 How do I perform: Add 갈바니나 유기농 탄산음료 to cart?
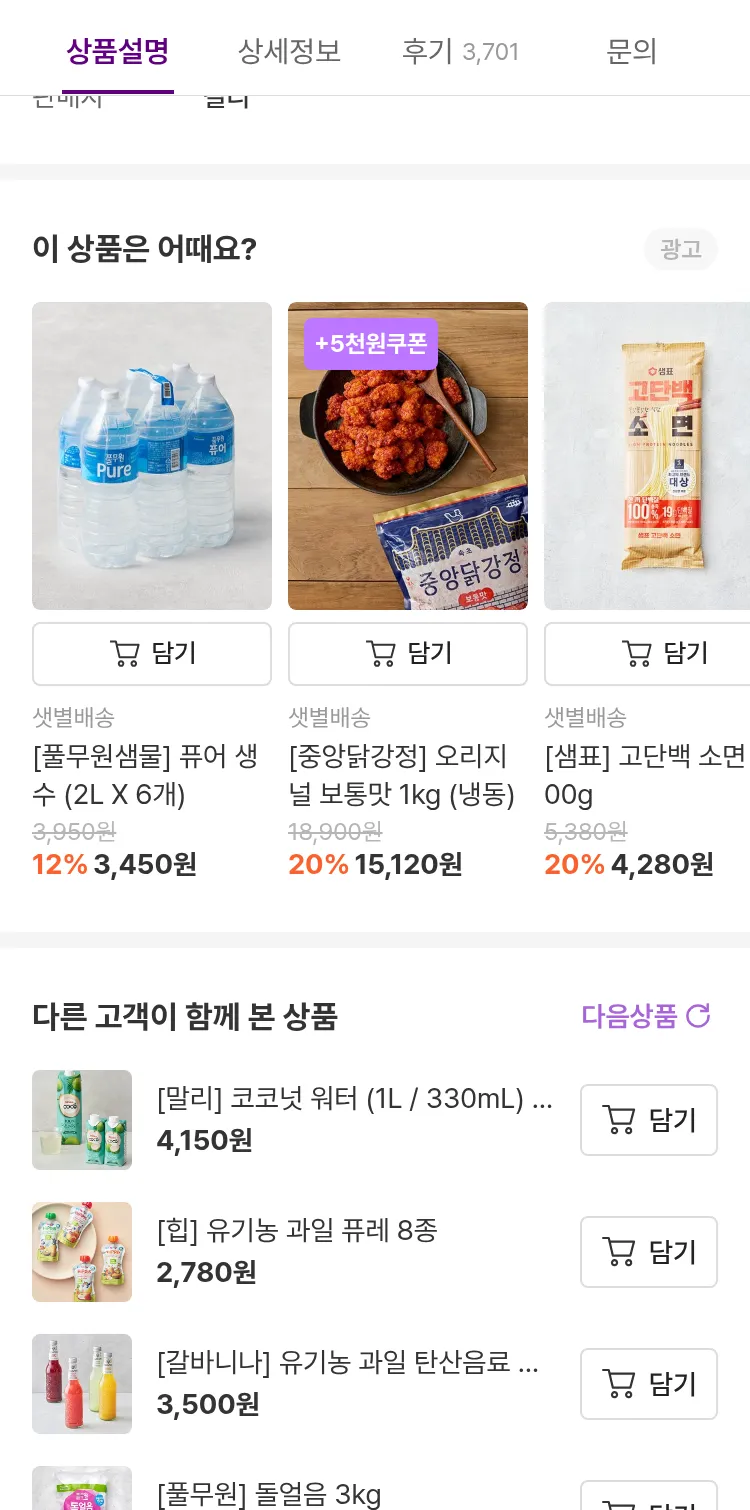pos(649,1384)
